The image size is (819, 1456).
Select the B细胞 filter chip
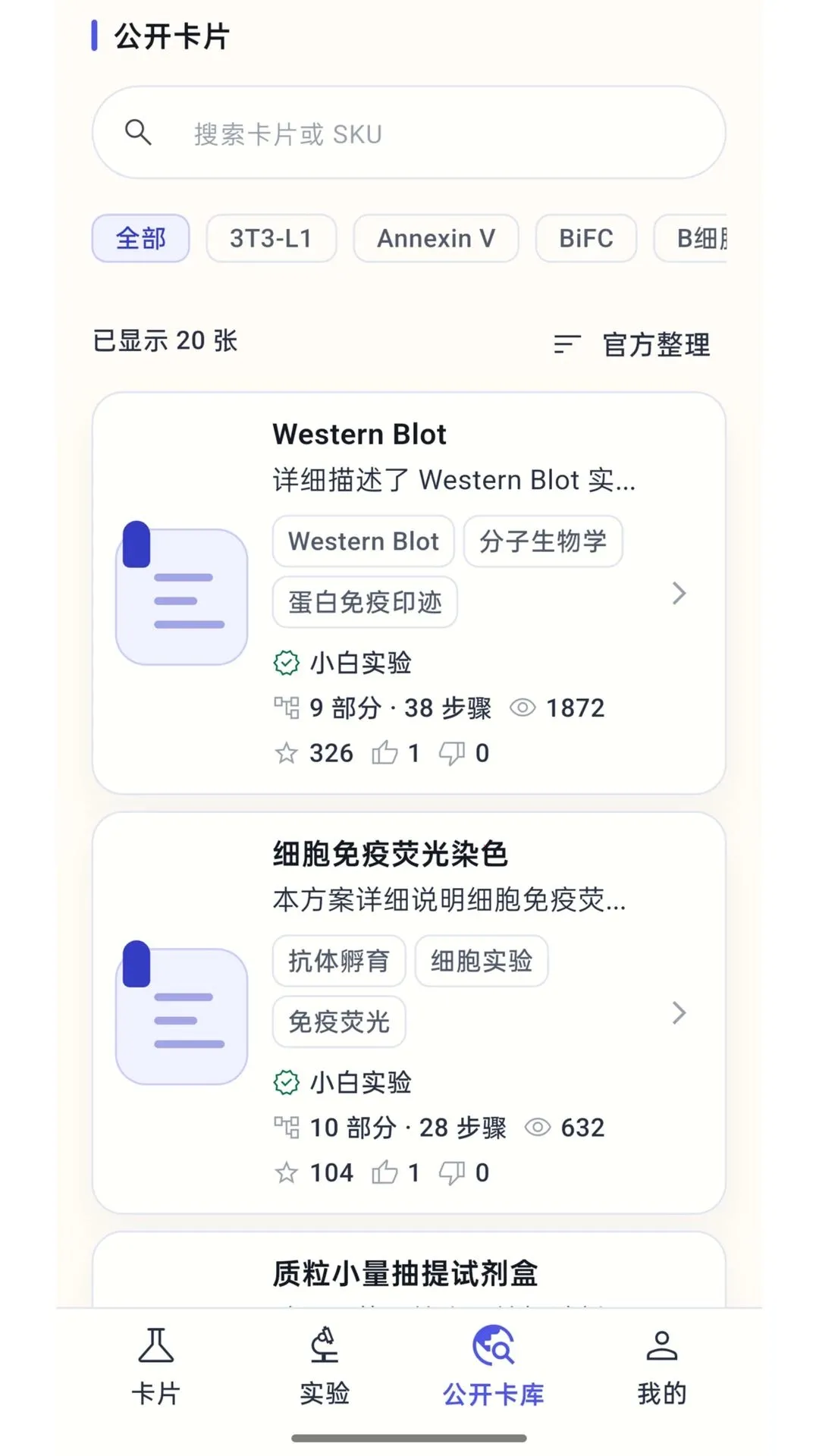(x=691, y=238)
